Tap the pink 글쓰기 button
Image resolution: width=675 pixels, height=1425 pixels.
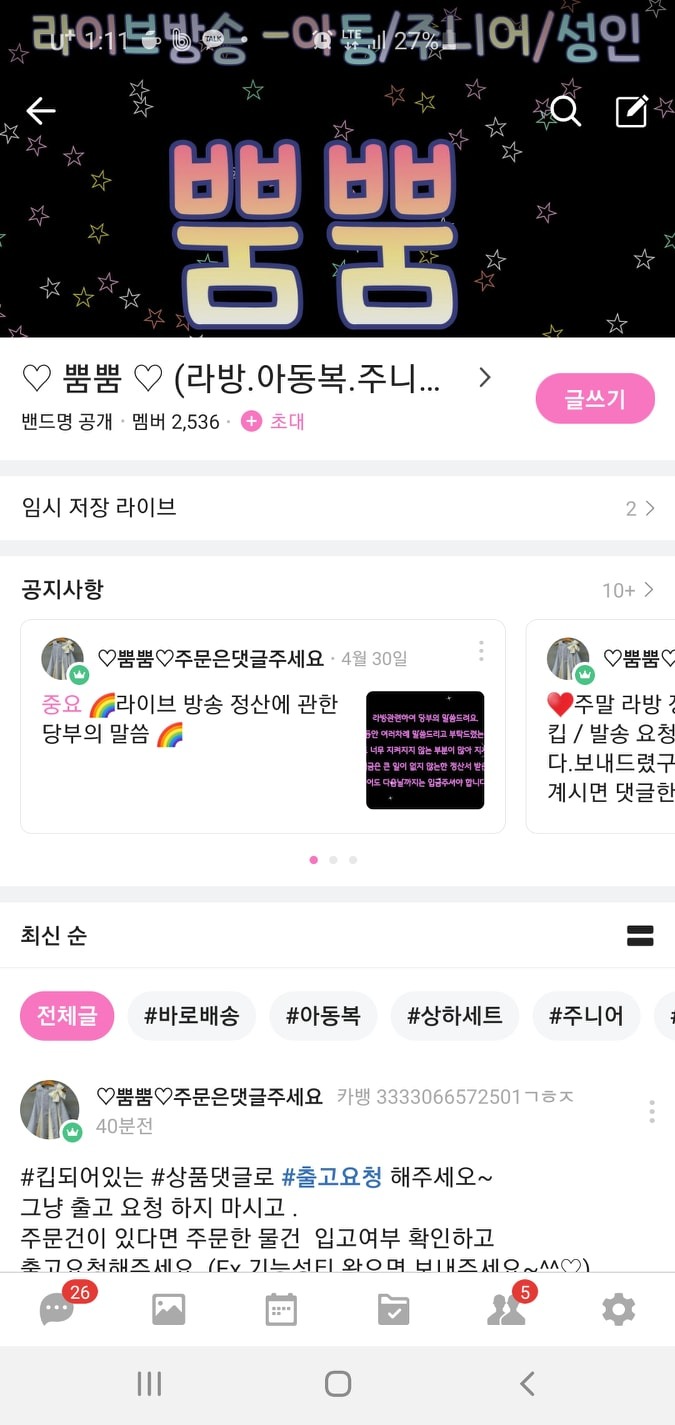(595, 399)
